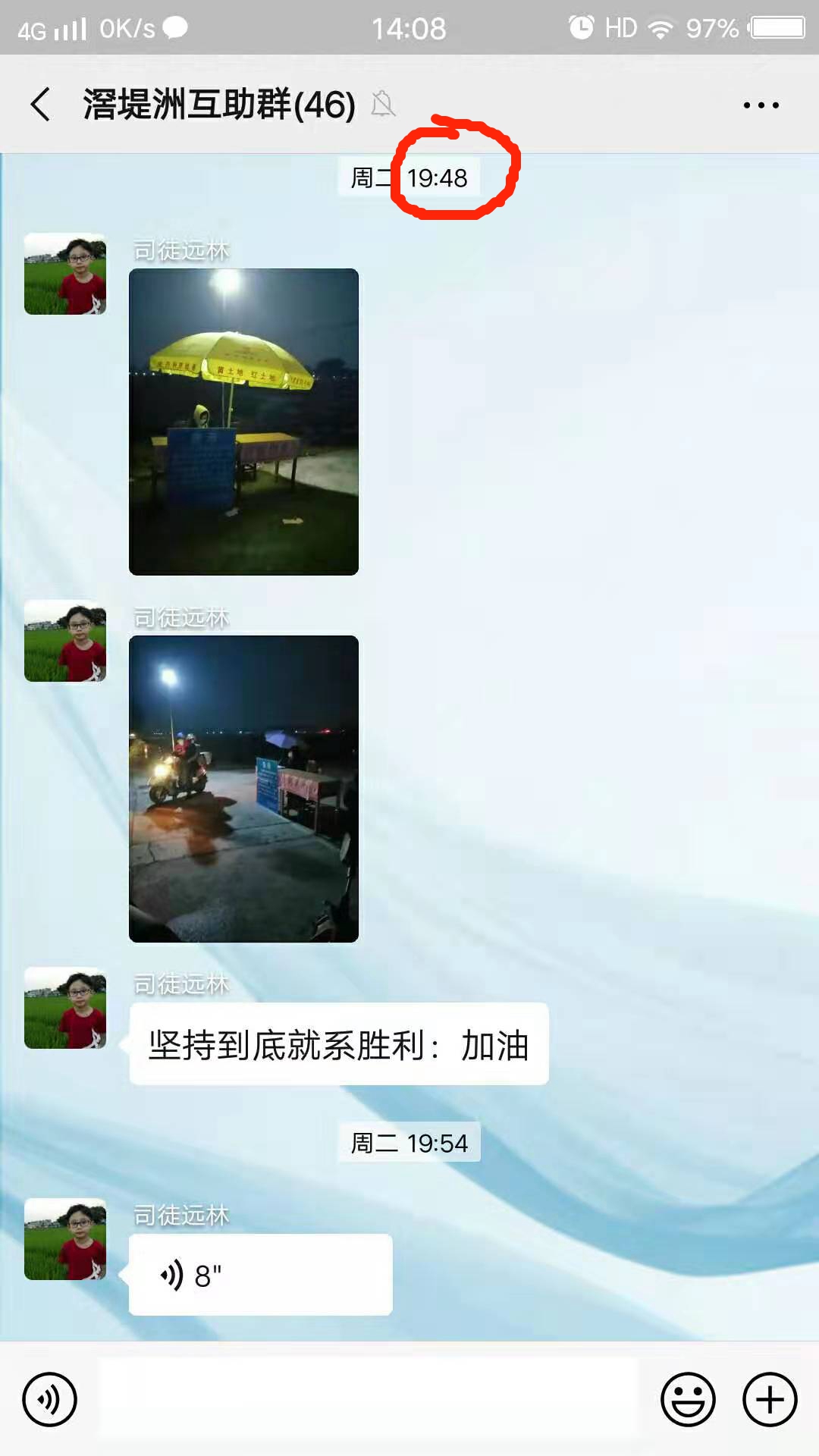Tap the message text field

point(368,1399)
